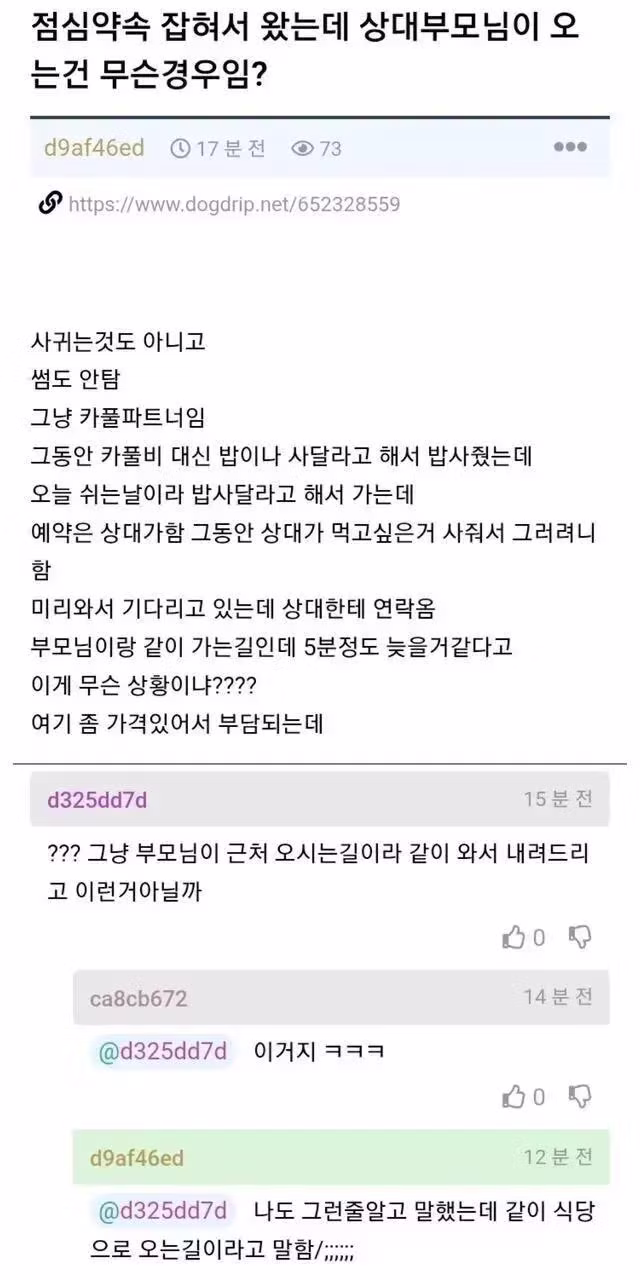
Task: Tap the @d325dd7d mention in ca8cb672's reply
Action: click(x=162, y=1051)
